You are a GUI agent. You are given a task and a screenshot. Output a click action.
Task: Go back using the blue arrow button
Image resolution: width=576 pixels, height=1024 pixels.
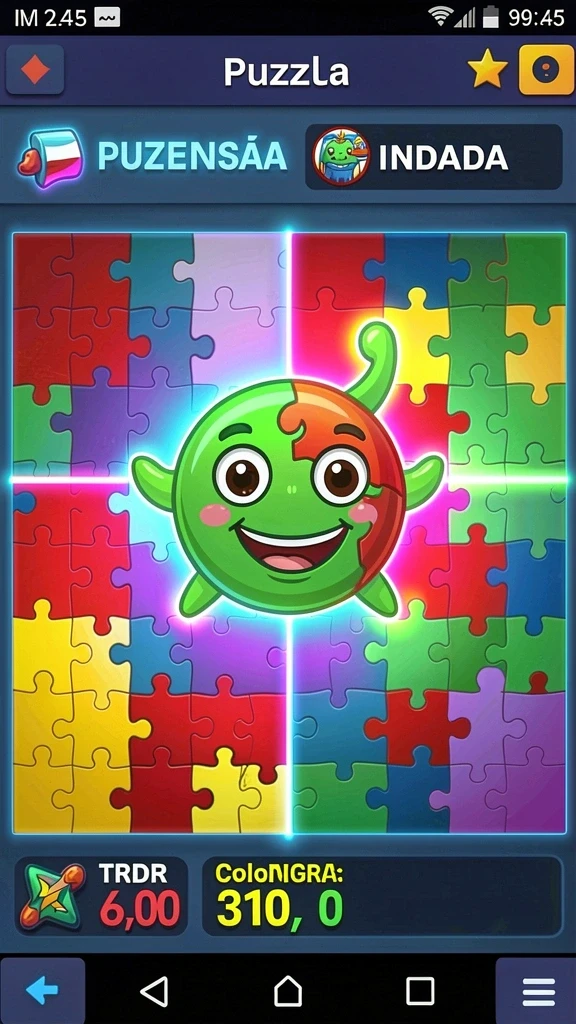pyautogui.click(x=43, y=991)
